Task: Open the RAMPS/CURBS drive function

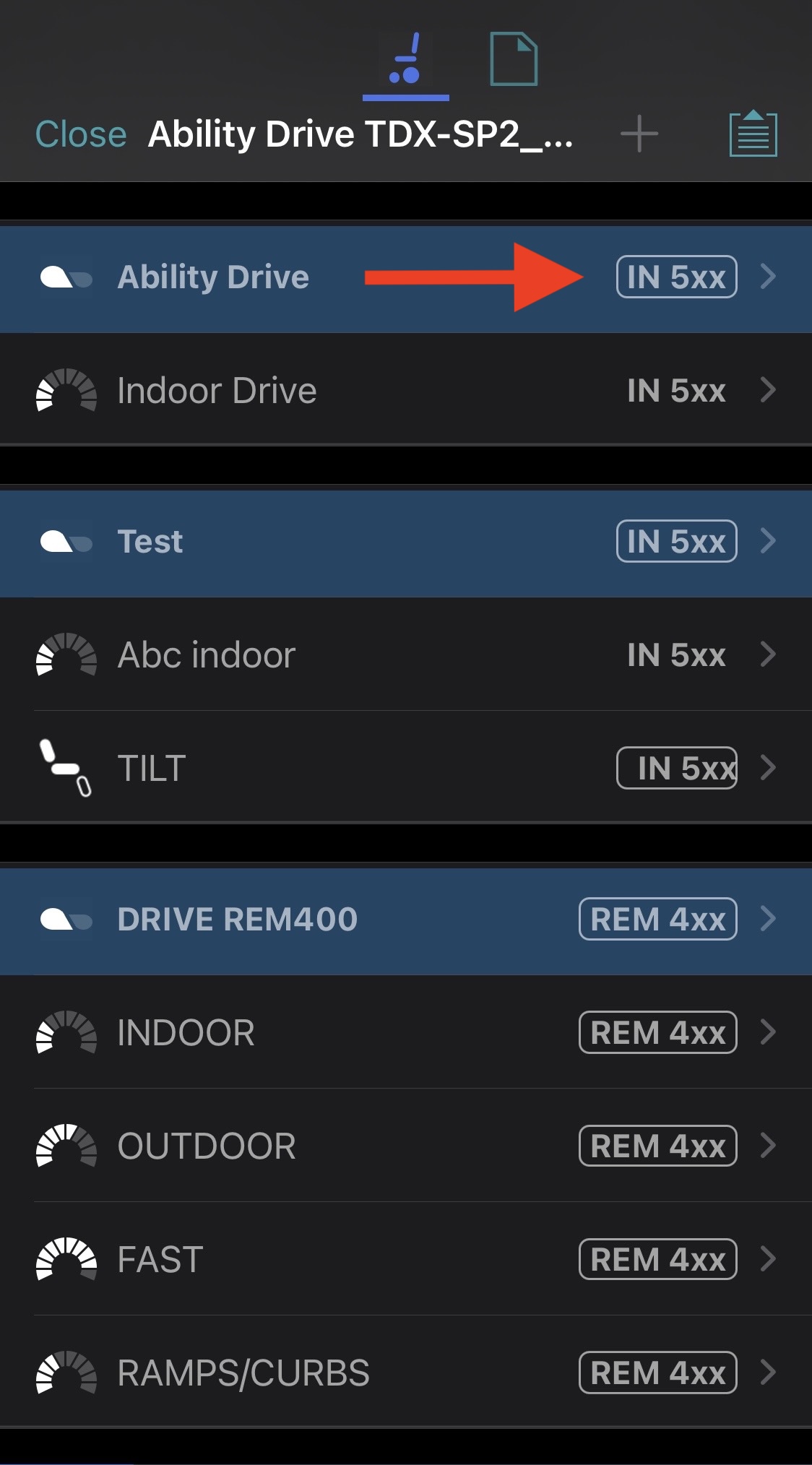Action: tap(405, 1373)
